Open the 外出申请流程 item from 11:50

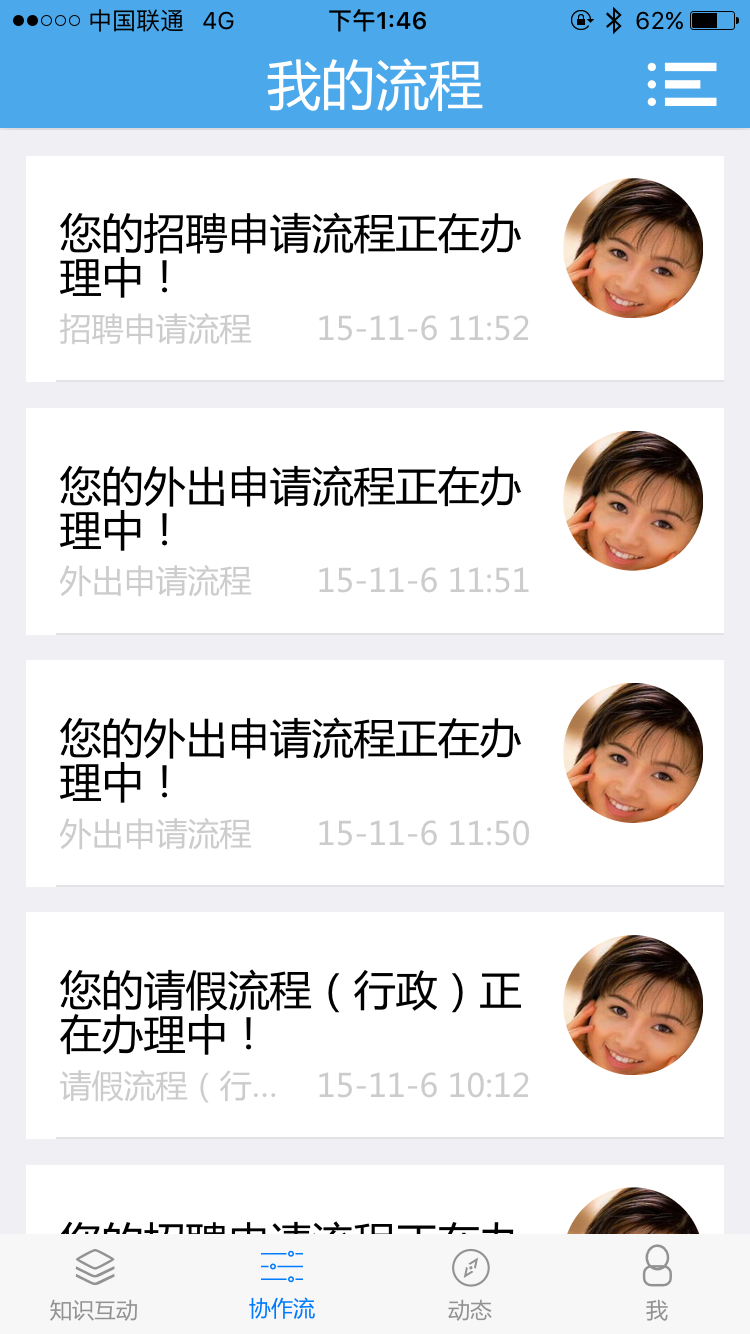pos(374,772)
